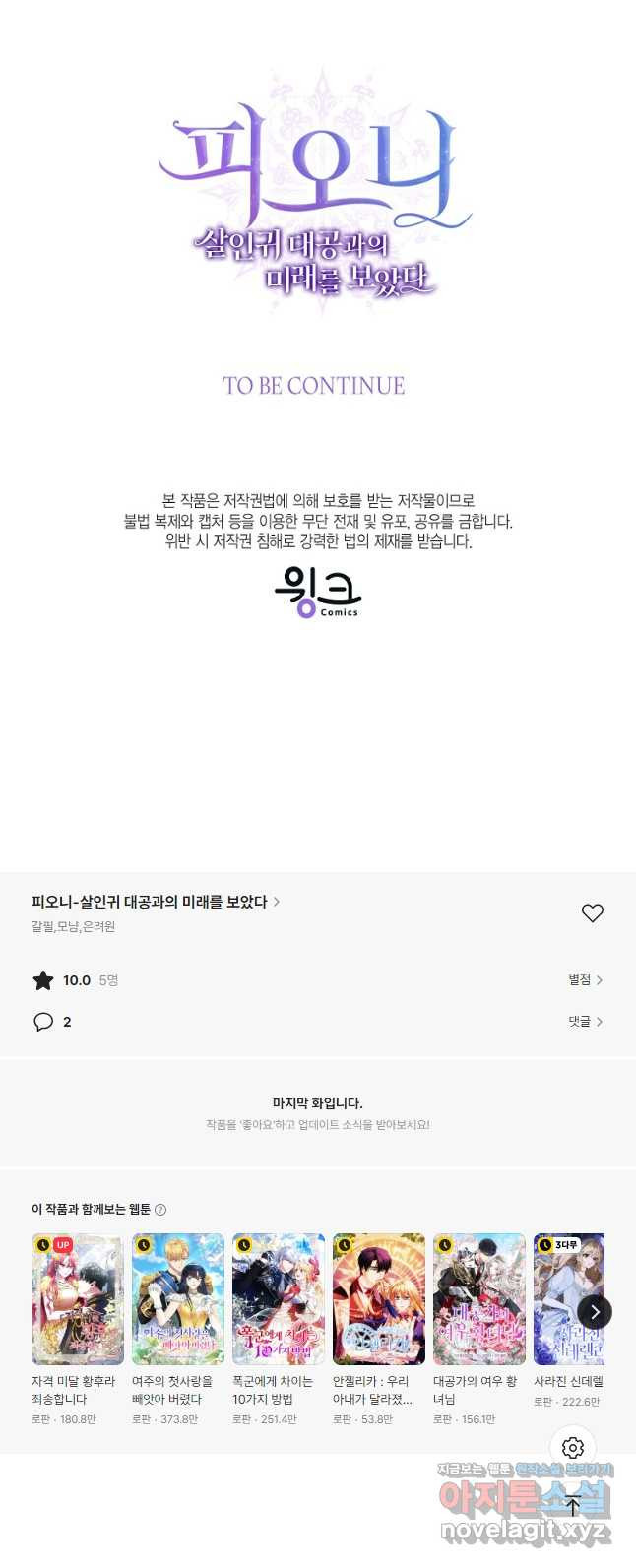Viewport: 636px width, 1568px height.
Task: Show info about 이 작품과 함께보는 웹툰
Action: 160,1210
